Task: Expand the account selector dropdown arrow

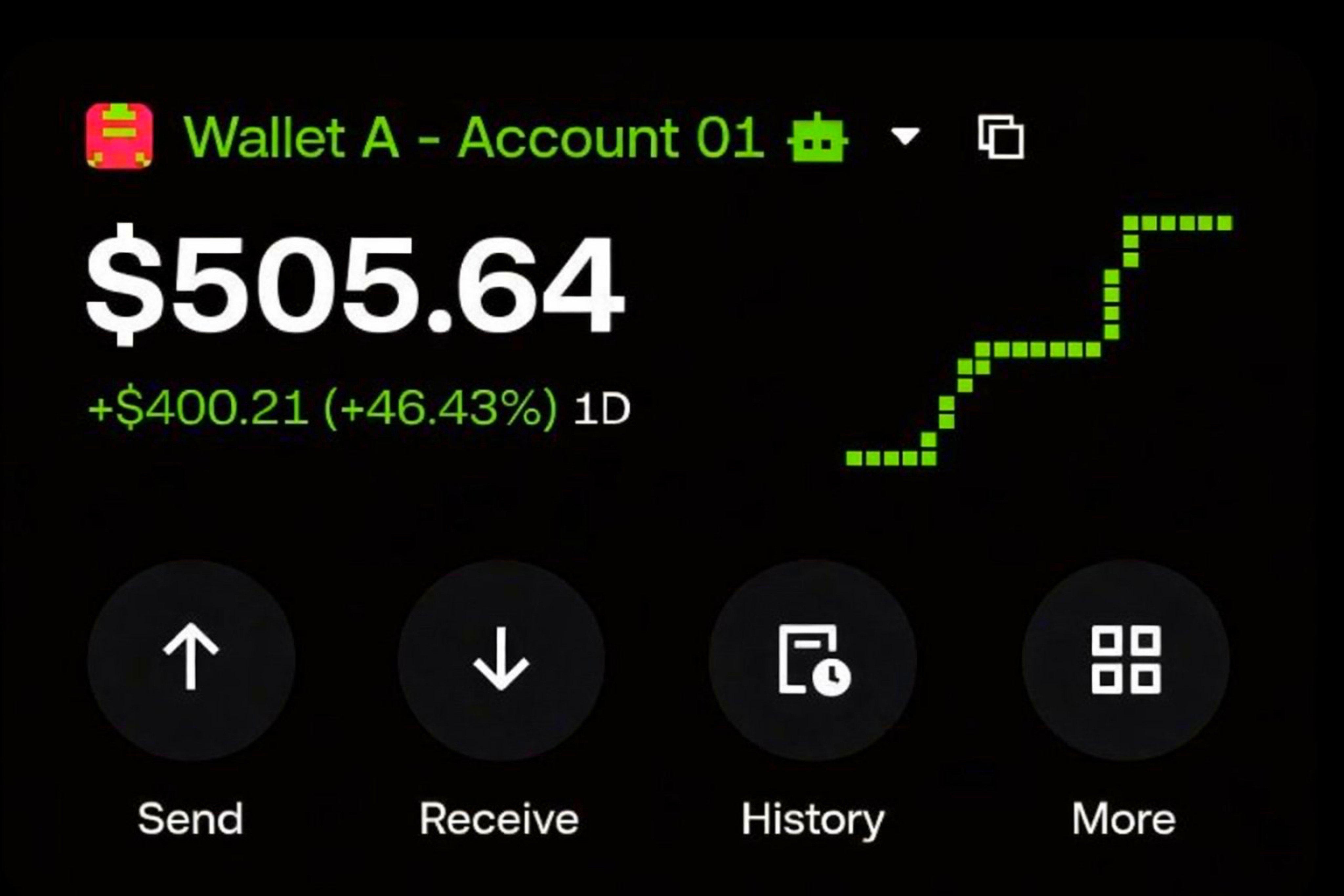Action: pos(905,136)
